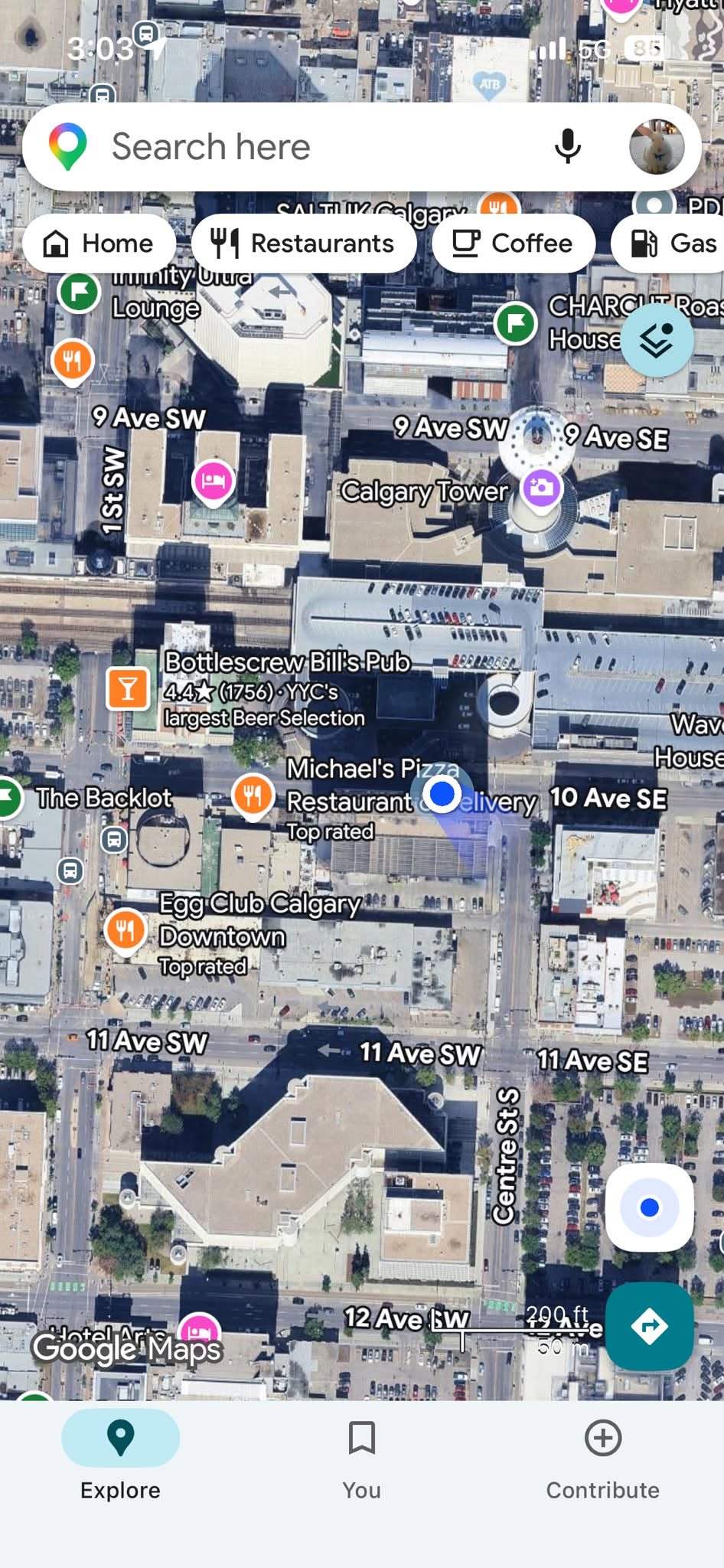Filter by the Restaurants chip
This screenshot has width=724, height=1568.
pyautogui.click(x=303, y=243)
